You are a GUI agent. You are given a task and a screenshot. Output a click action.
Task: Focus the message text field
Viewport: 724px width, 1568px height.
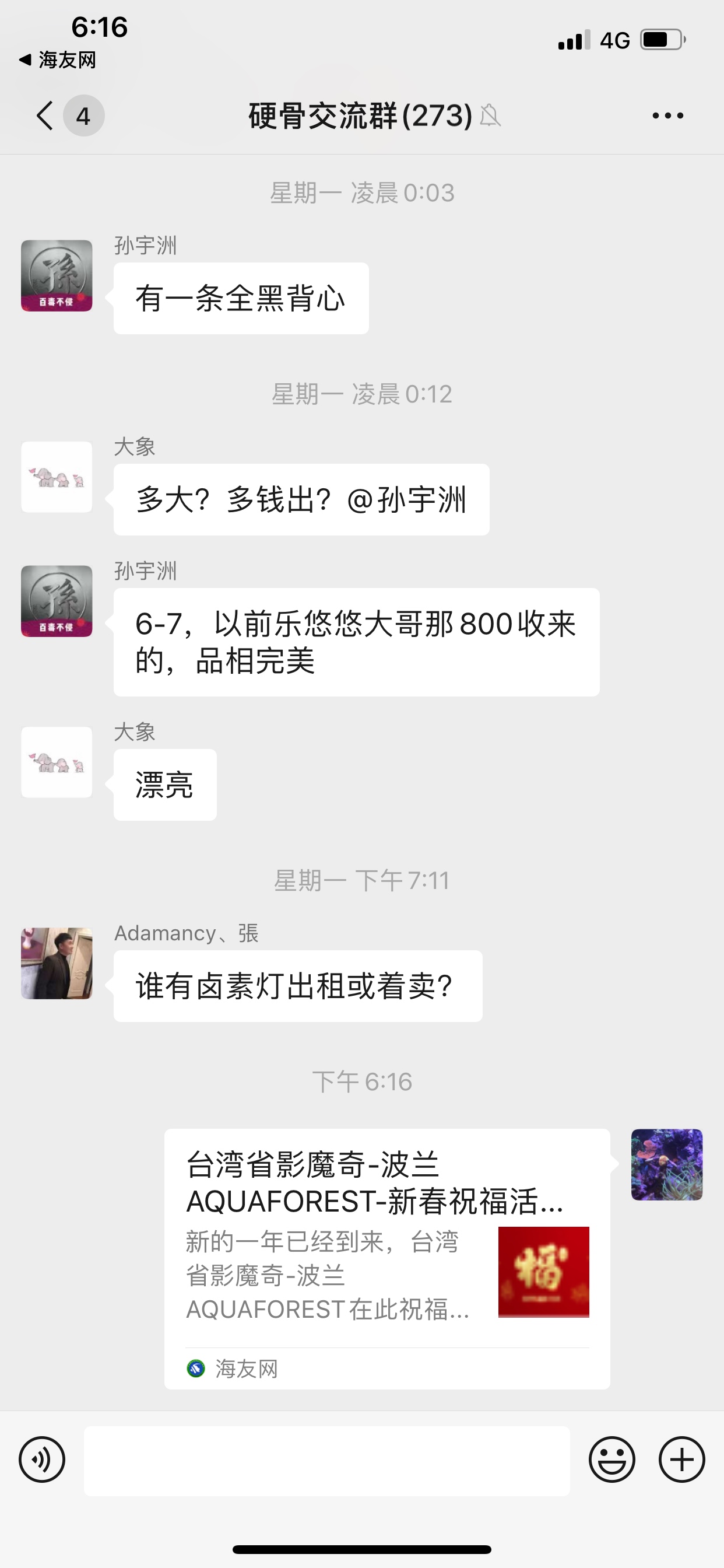326,1460
